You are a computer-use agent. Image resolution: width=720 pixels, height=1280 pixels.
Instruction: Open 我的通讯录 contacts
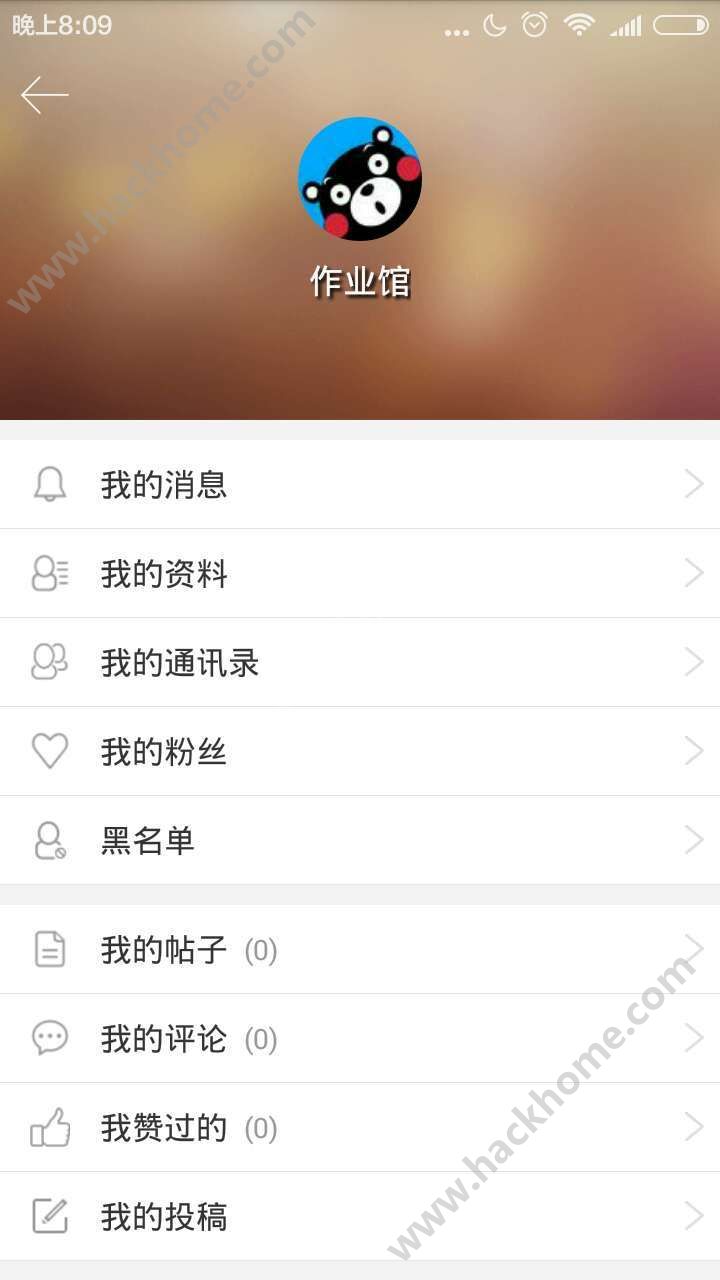coord(360,662)
